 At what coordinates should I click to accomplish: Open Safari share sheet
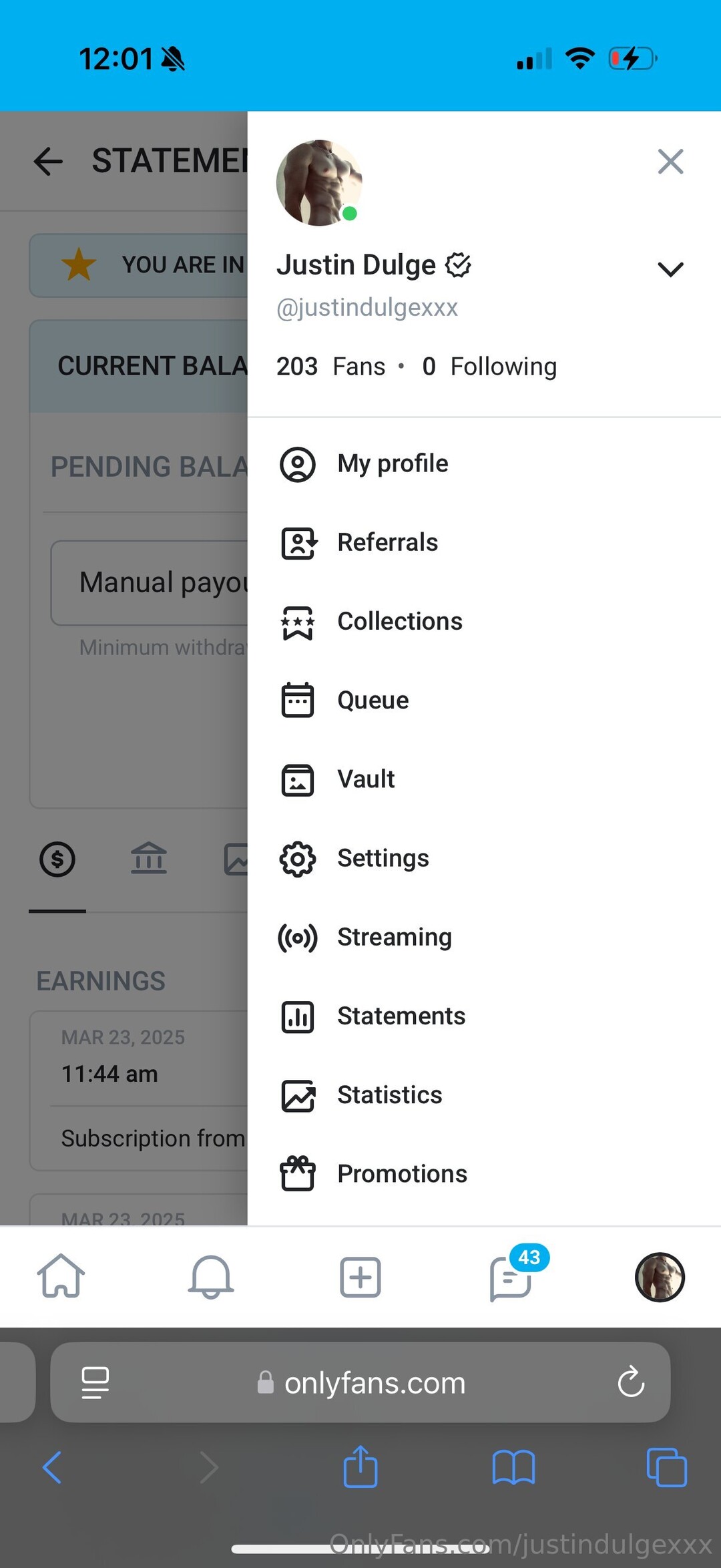(360, 1467)
